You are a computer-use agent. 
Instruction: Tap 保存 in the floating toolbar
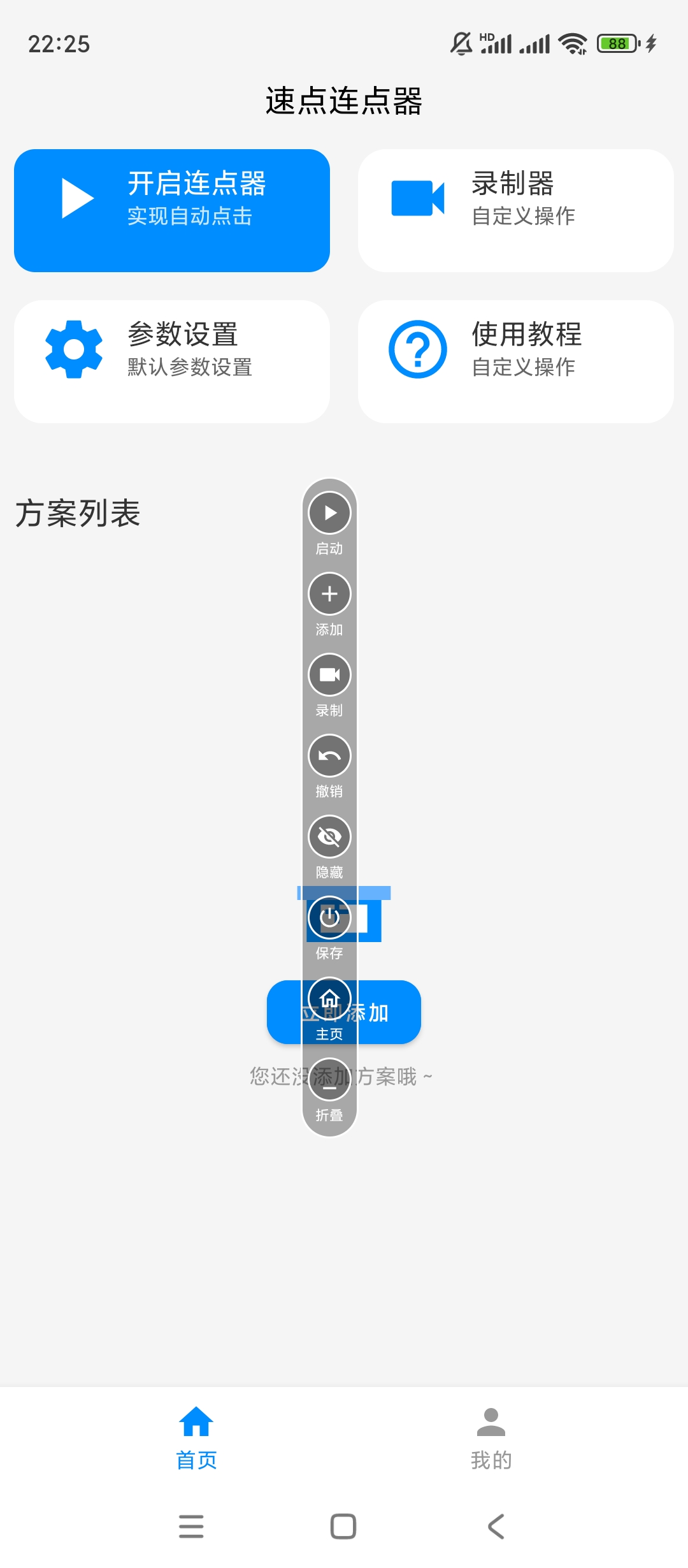(x=329, y=918)
